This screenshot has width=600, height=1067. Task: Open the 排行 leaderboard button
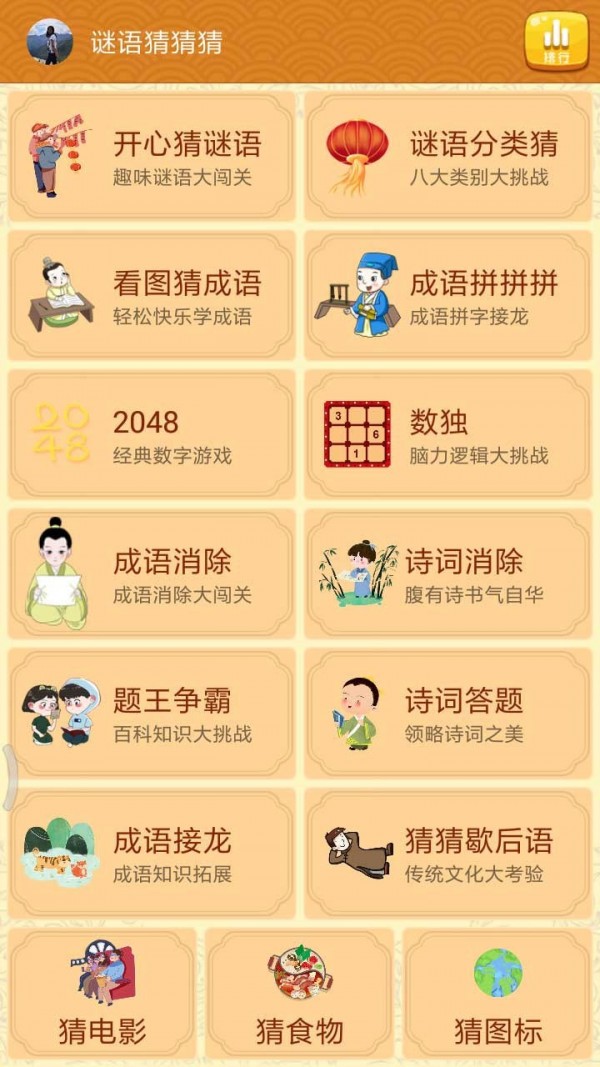pos(556,42)
